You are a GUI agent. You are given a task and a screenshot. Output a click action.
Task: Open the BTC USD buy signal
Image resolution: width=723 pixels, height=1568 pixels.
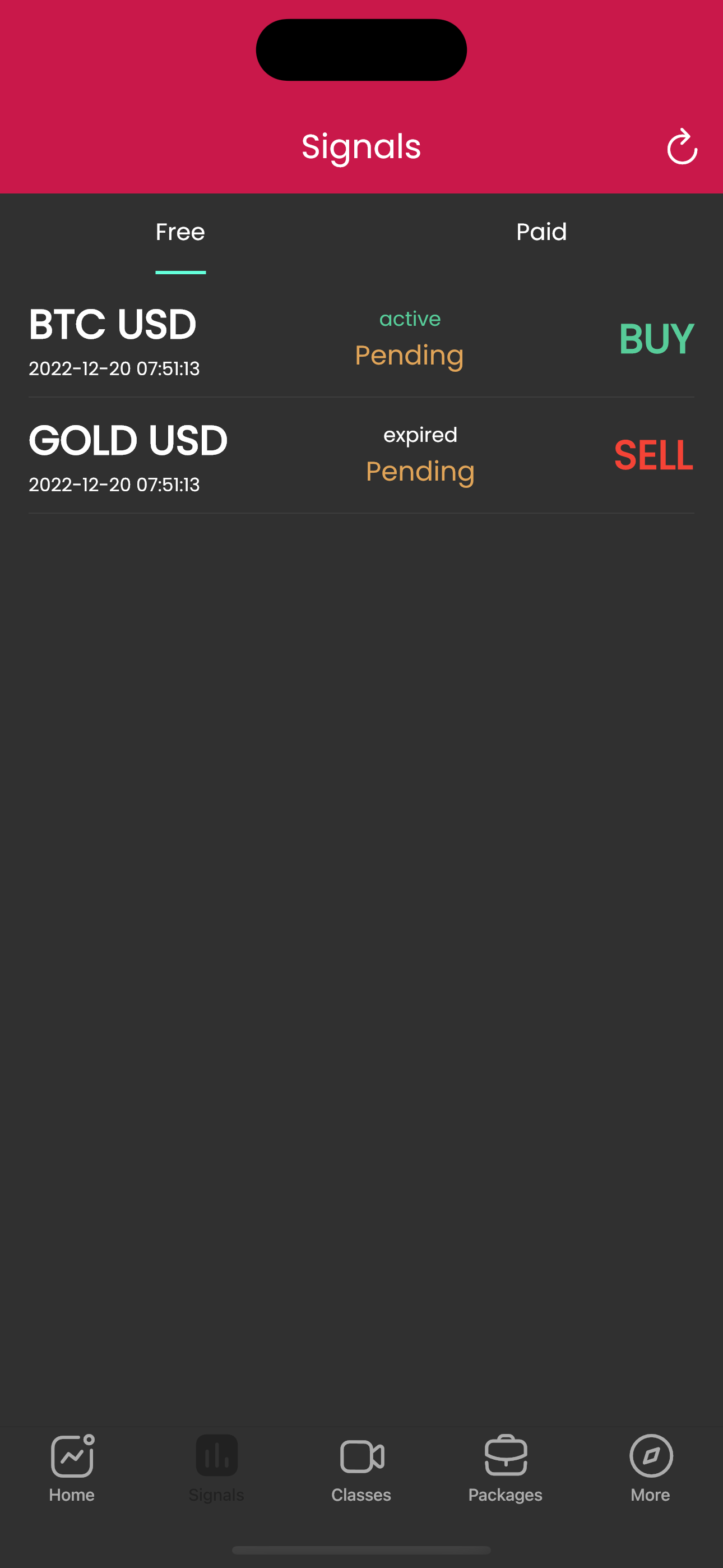click(360, 339)
